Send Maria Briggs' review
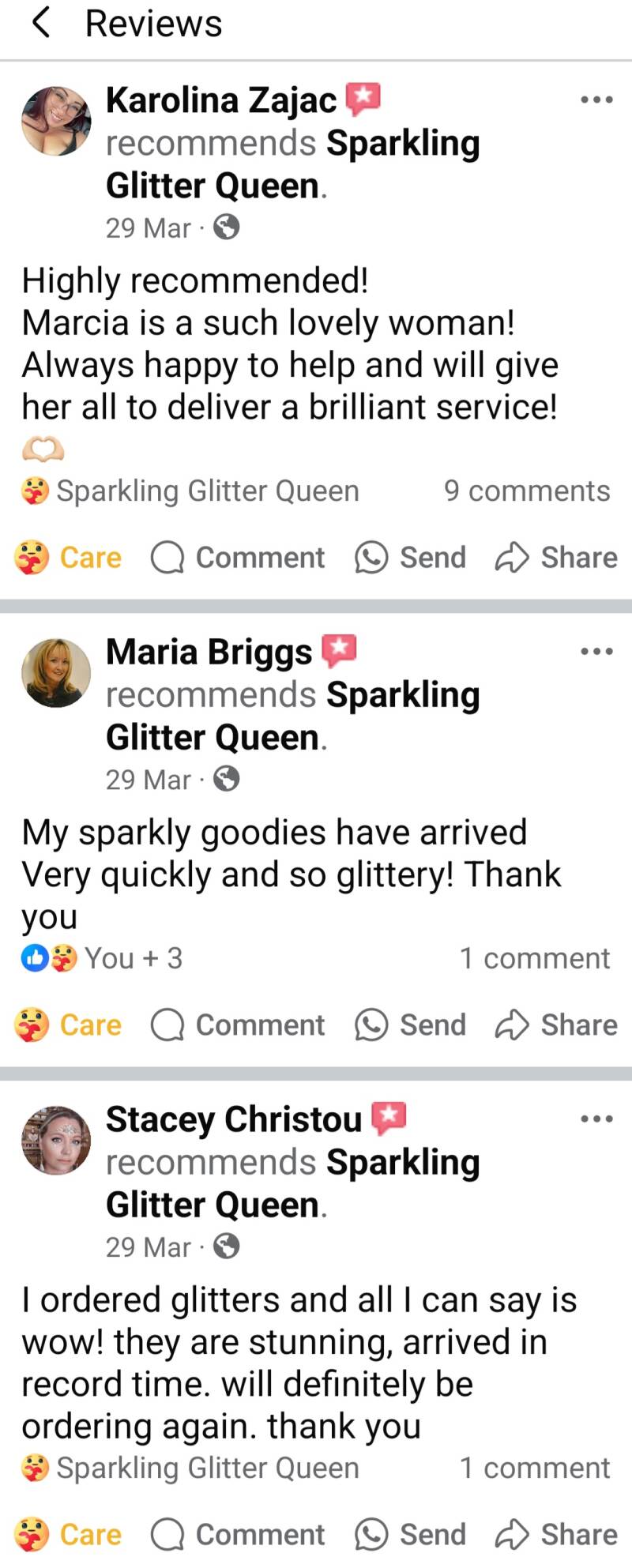 coord(411,1025)
